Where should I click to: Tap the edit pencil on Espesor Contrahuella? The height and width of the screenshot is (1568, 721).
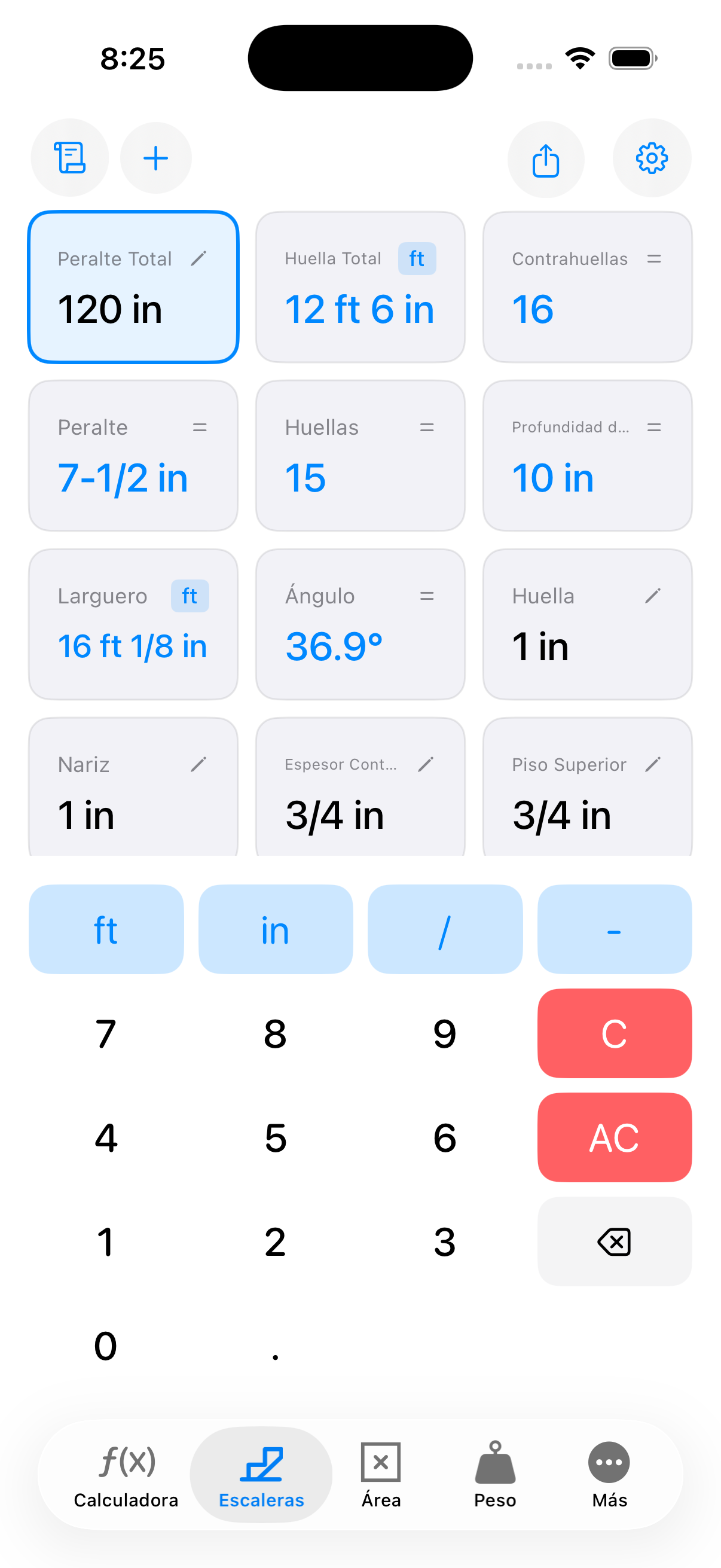coord(426,763)
